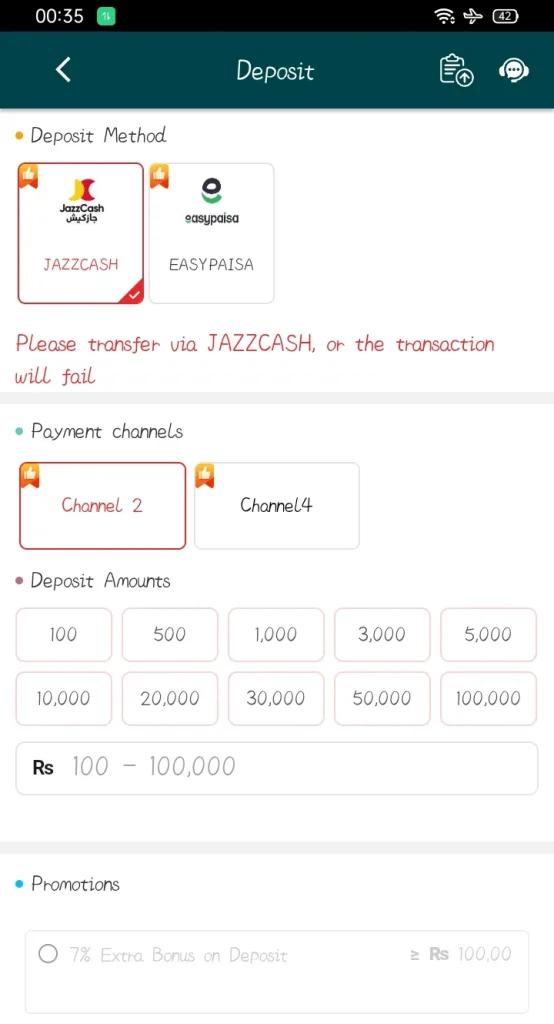Set deposit amount to 100,000
This screenshot has width=554, height=1024.
point(488,698)
